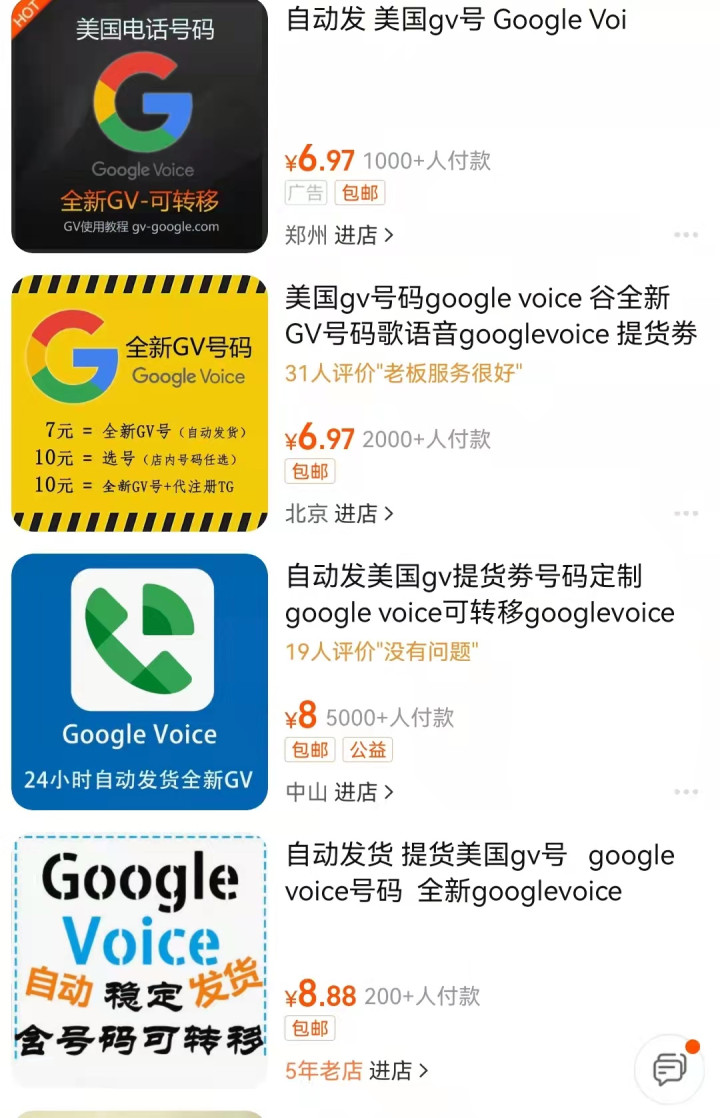Tap the red notification dot on the chat icon
This screenshot has width=720, height=1118.
pos(692,1046)
